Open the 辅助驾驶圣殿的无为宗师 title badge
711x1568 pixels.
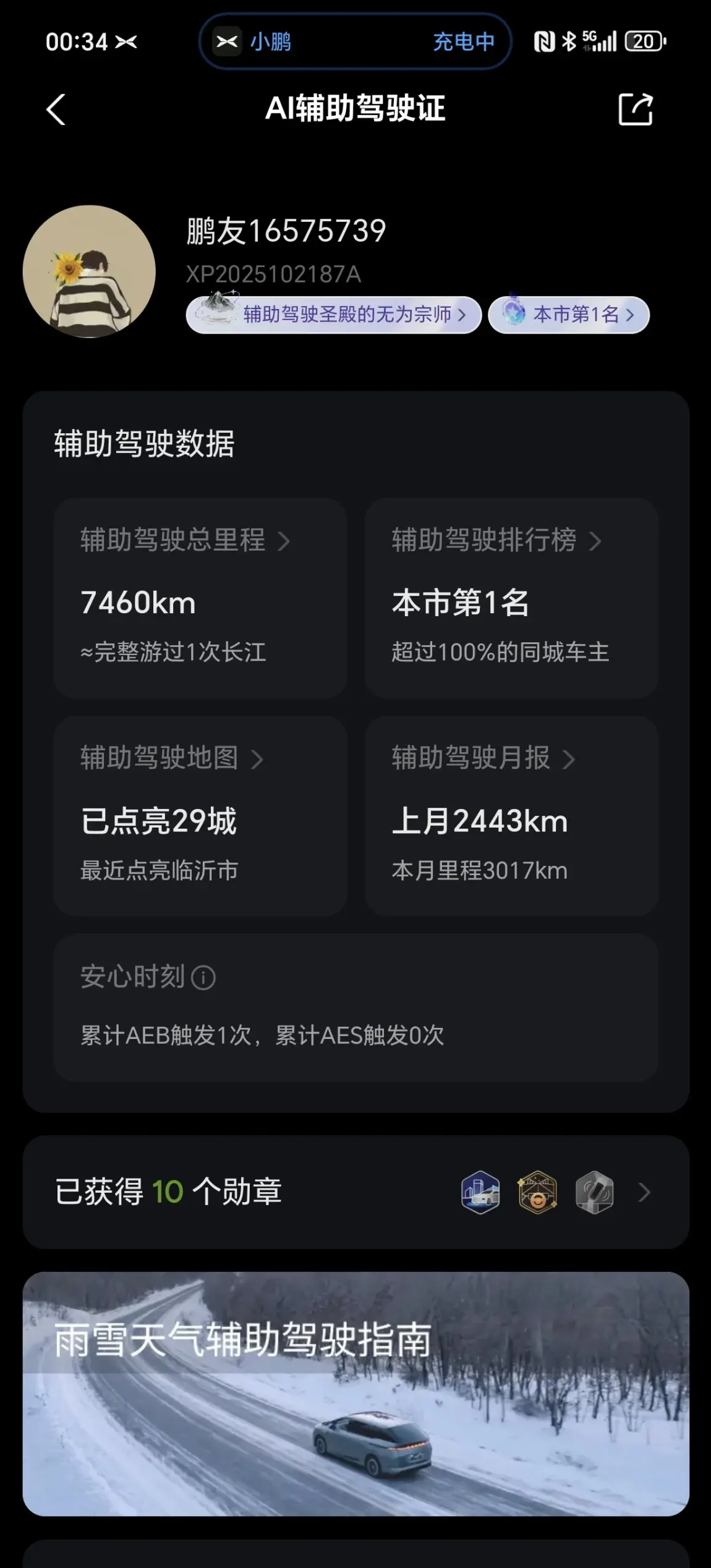(334, 315)
